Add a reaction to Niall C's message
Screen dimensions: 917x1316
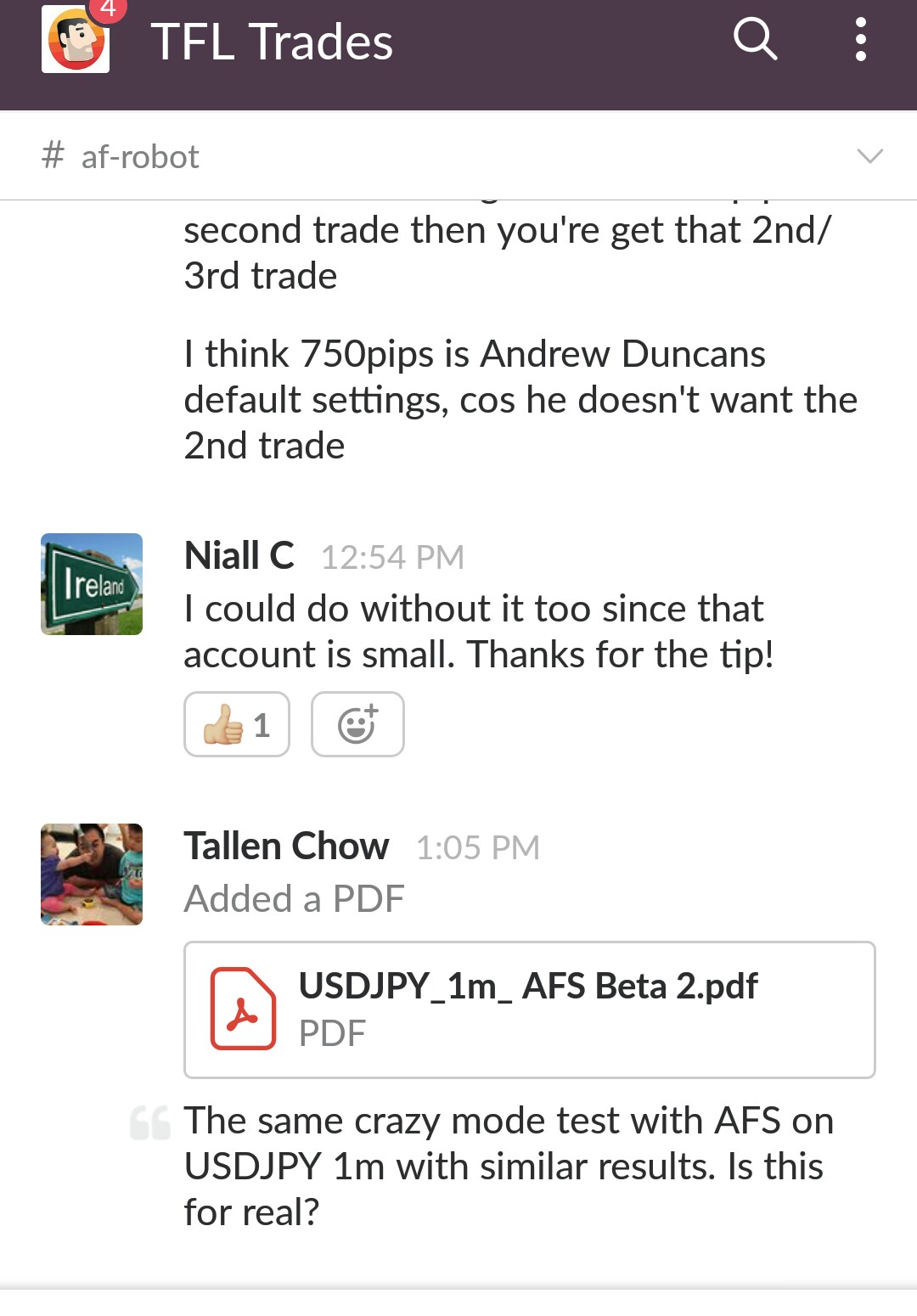point(357,724)
